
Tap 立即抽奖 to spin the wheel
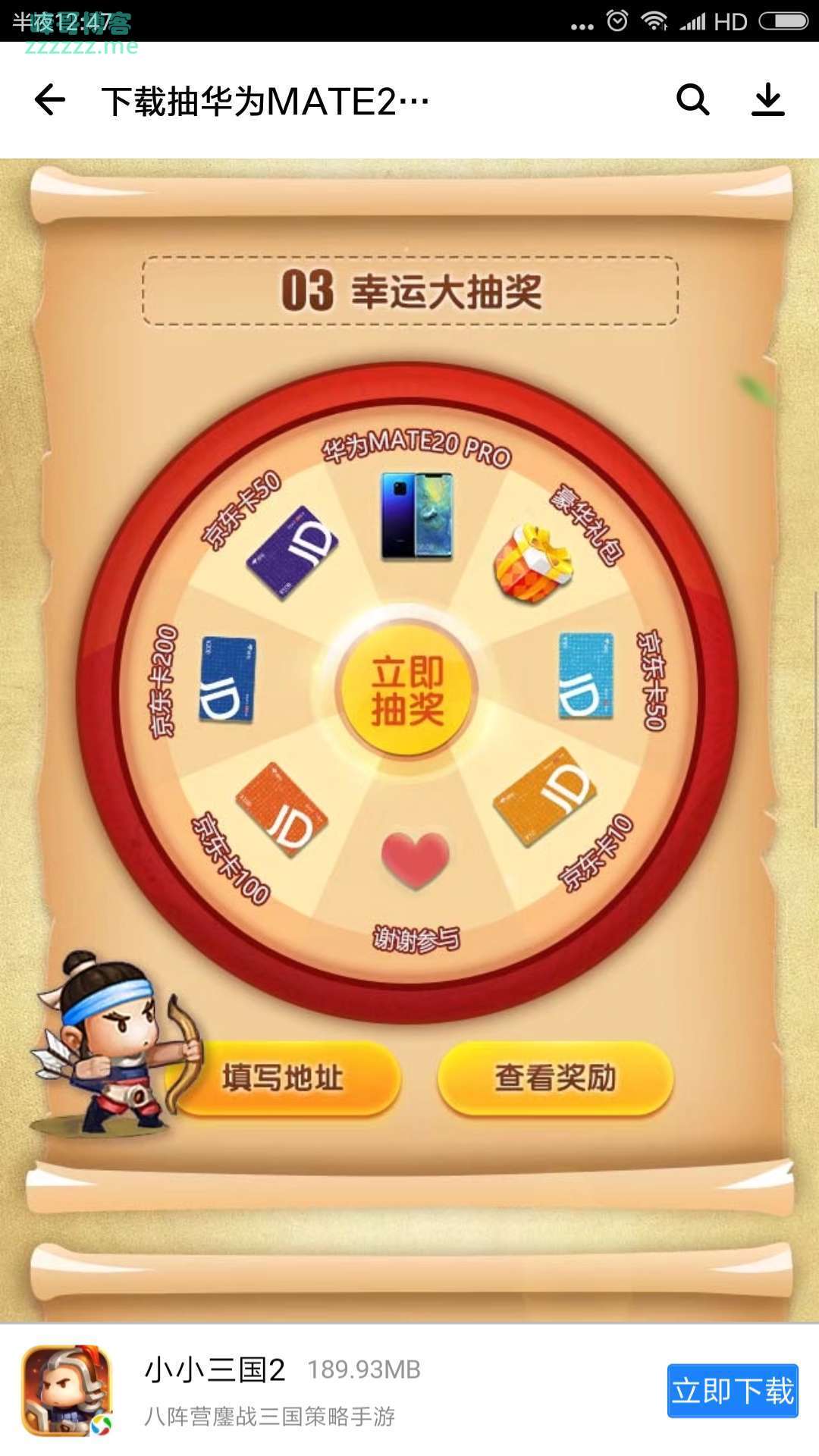pyautogui.click(x=407, y=690)
